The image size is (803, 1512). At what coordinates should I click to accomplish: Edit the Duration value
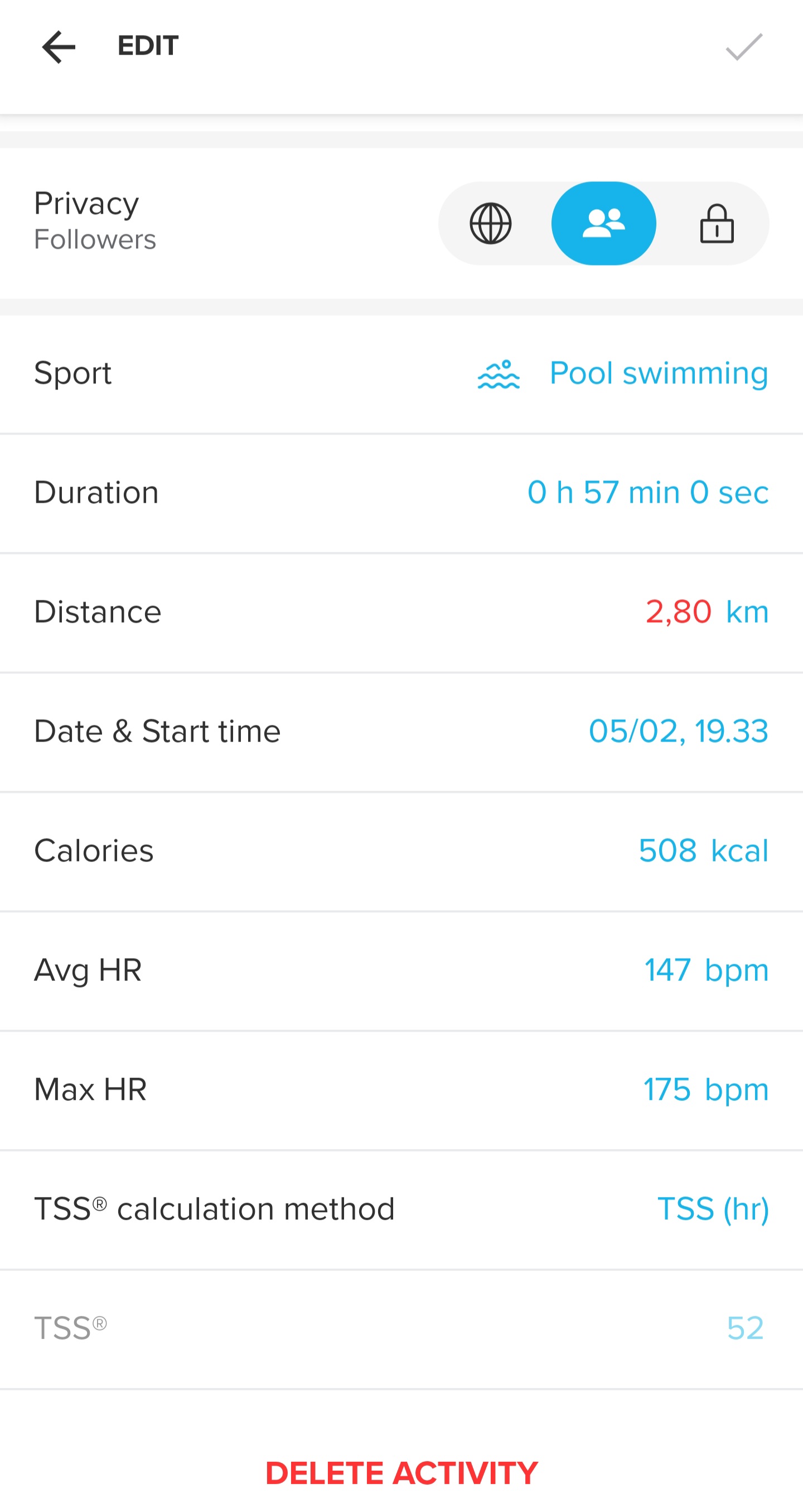pos(647,493)
